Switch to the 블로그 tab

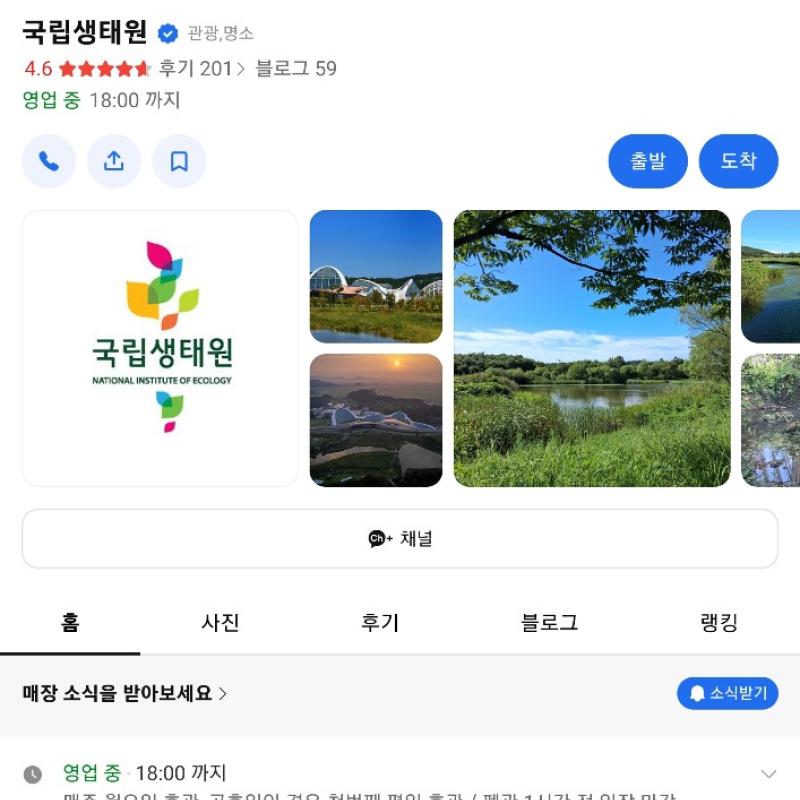coord(549,623)
